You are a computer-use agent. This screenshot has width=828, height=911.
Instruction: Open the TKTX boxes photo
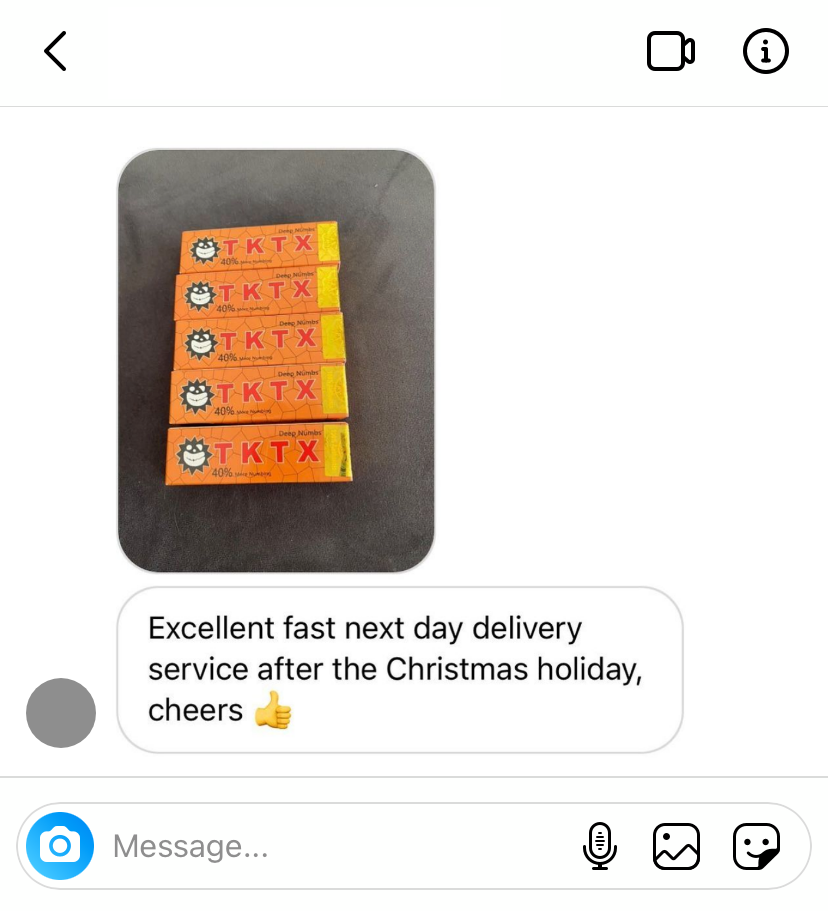(x=276, y=361)
